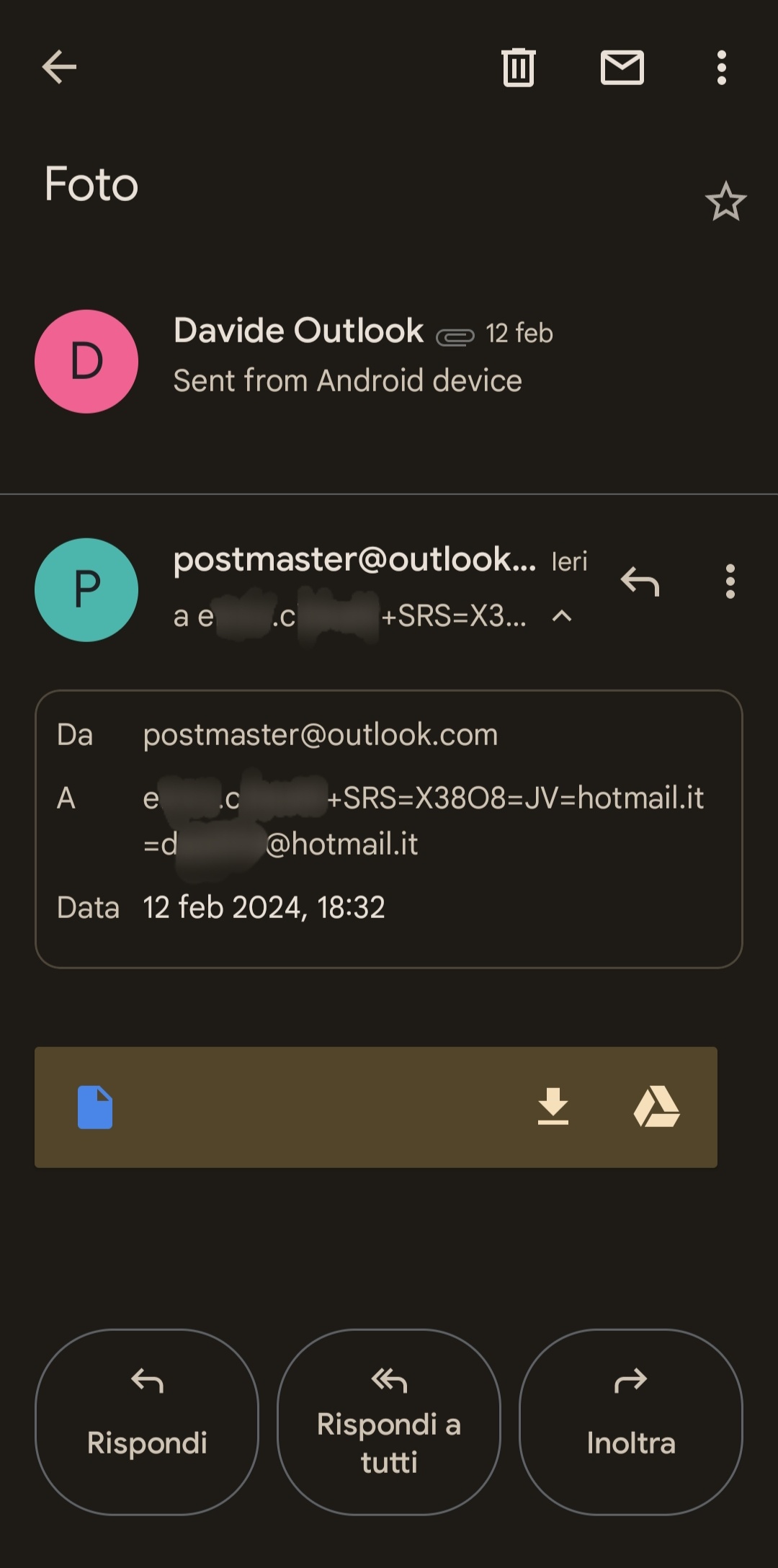The width and height of the screenshot is (778, 1568).
Task: Tap the Rispondi button
Action: coord(147,1422)
